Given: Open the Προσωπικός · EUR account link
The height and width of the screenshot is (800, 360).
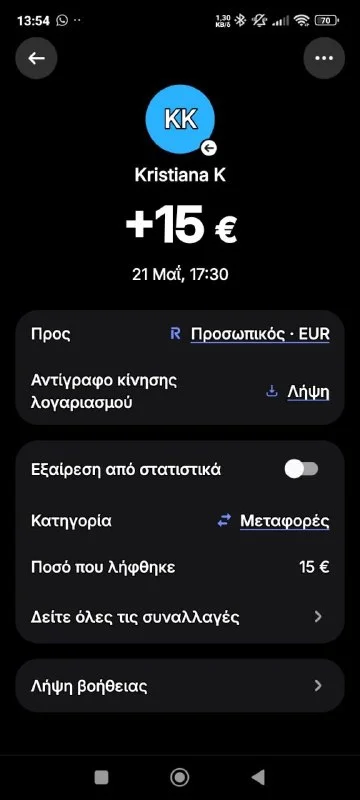Looking at the screenshot, I should (260, 335).
